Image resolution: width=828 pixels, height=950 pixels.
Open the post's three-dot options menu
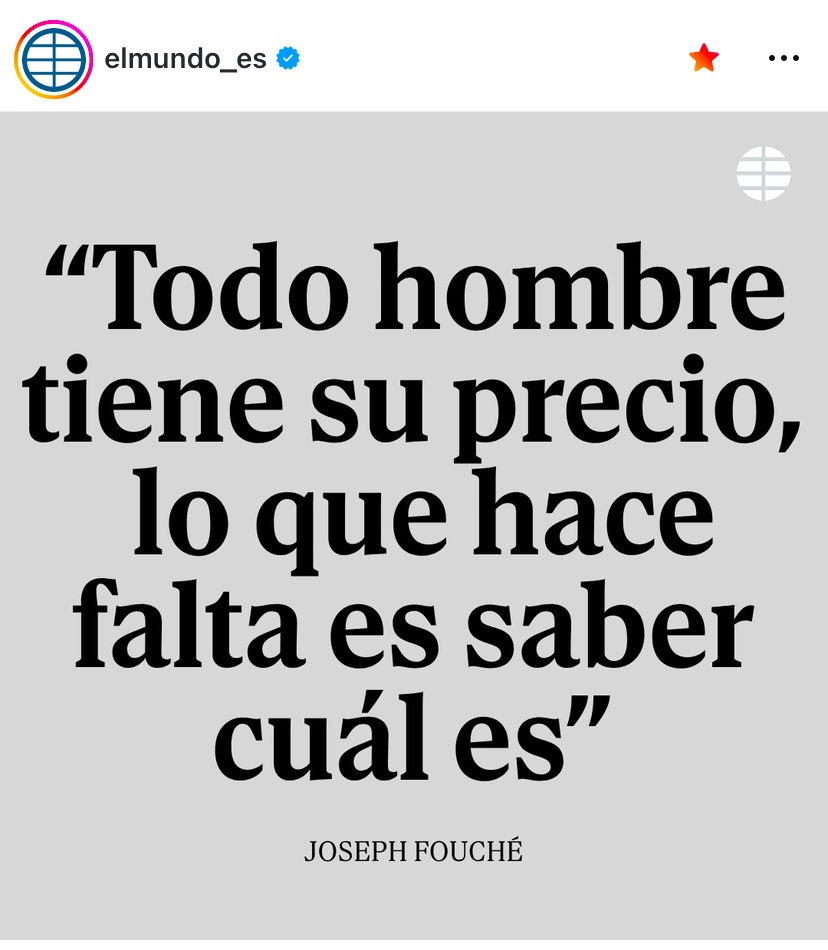click(783, 58)
